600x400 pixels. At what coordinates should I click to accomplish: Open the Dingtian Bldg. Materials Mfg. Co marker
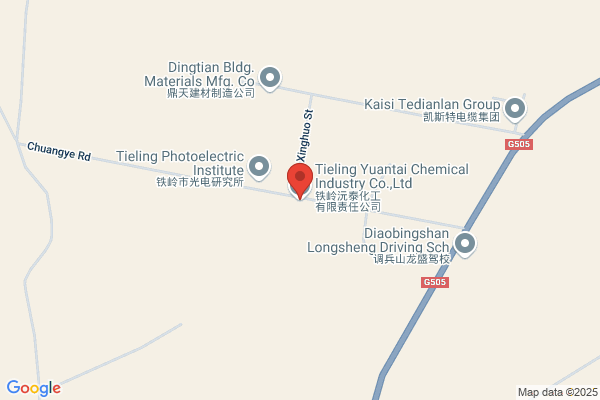click(270, 79)
